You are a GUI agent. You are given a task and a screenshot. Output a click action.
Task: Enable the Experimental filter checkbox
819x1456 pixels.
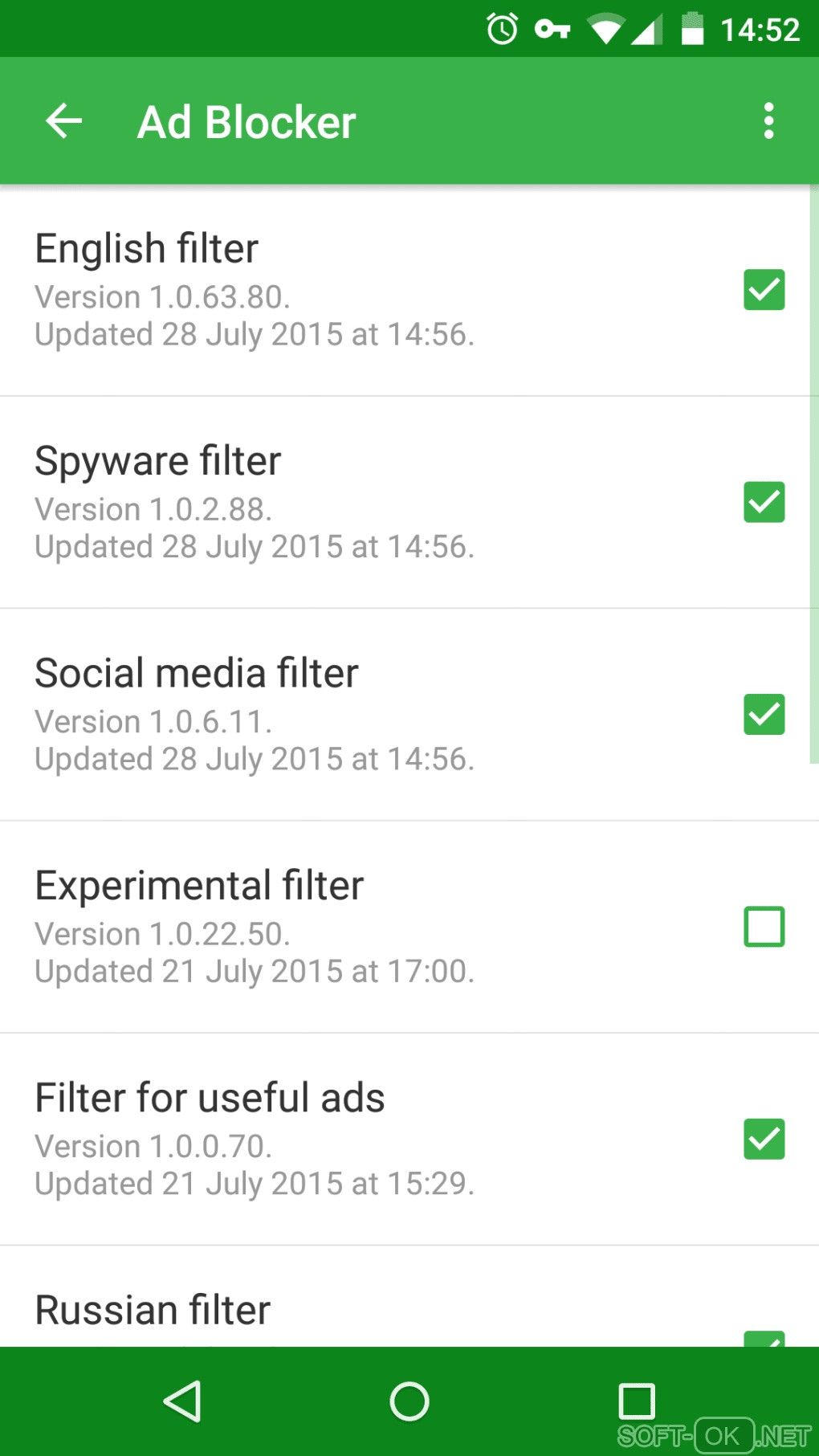(764, 927)
